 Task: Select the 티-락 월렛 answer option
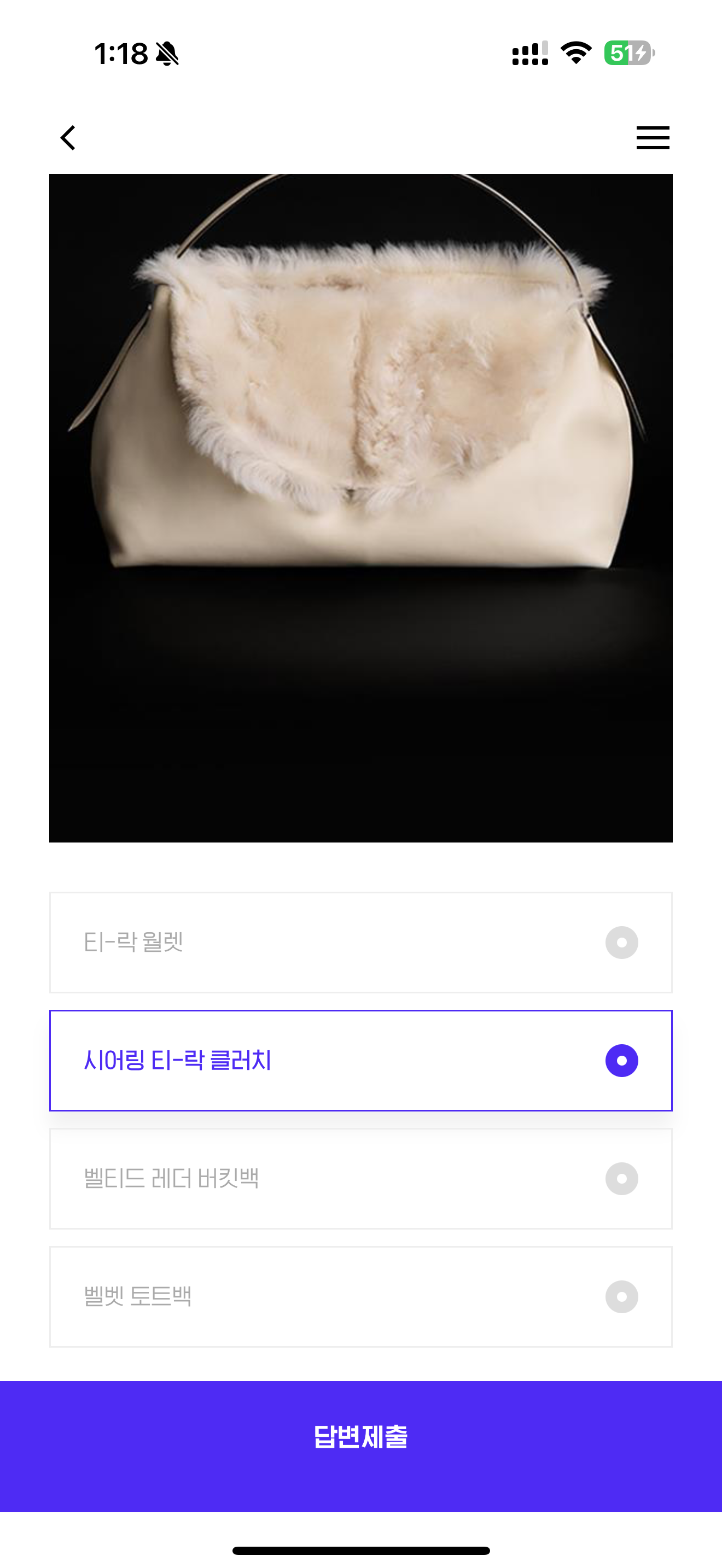point(361,942)
